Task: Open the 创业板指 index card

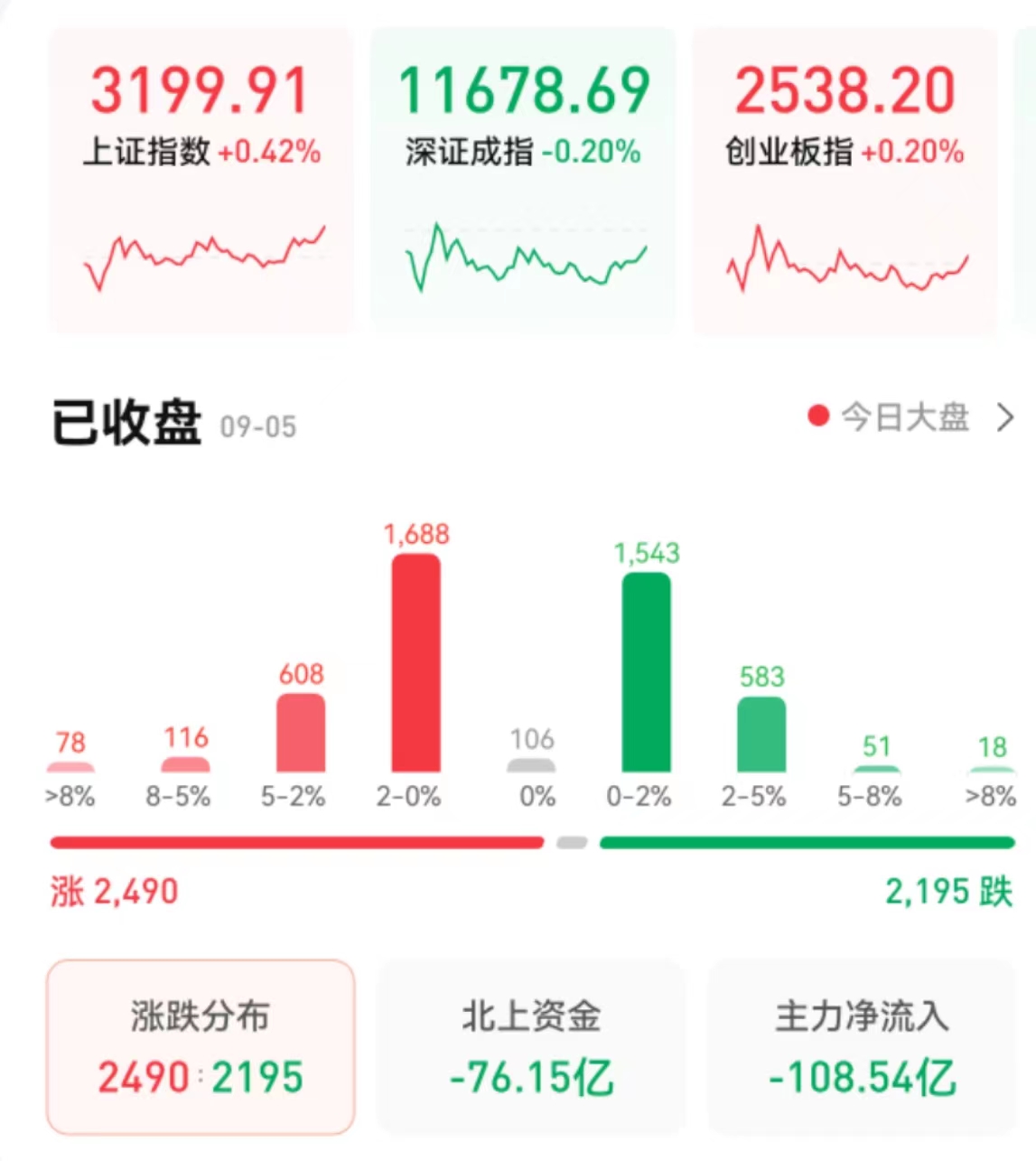Action: click(845, 181)
